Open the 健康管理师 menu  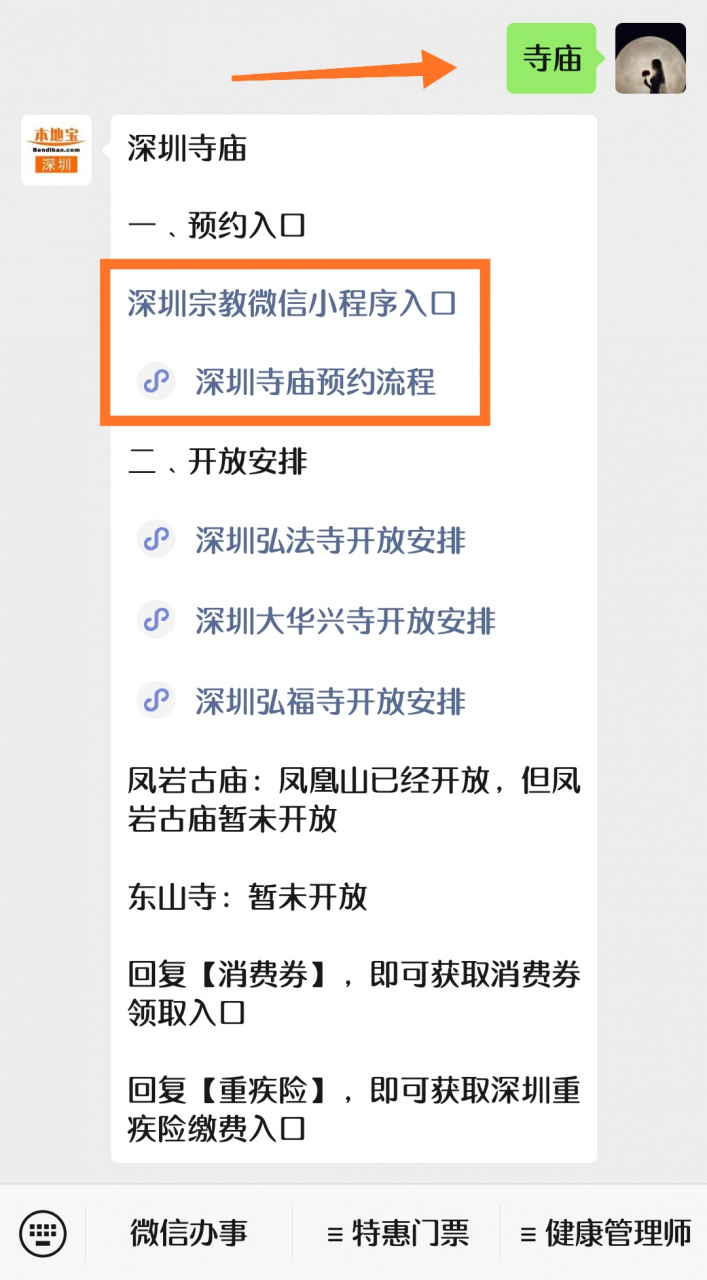tap(605, 1233)
